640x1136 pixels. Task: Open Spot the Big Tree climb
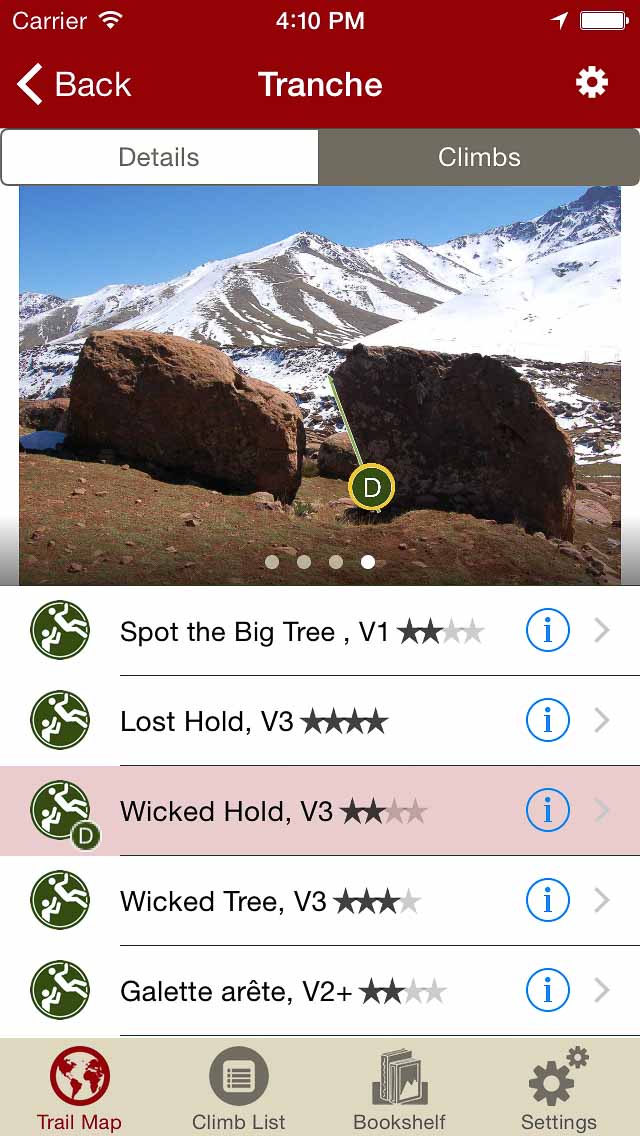coord(300,631)
